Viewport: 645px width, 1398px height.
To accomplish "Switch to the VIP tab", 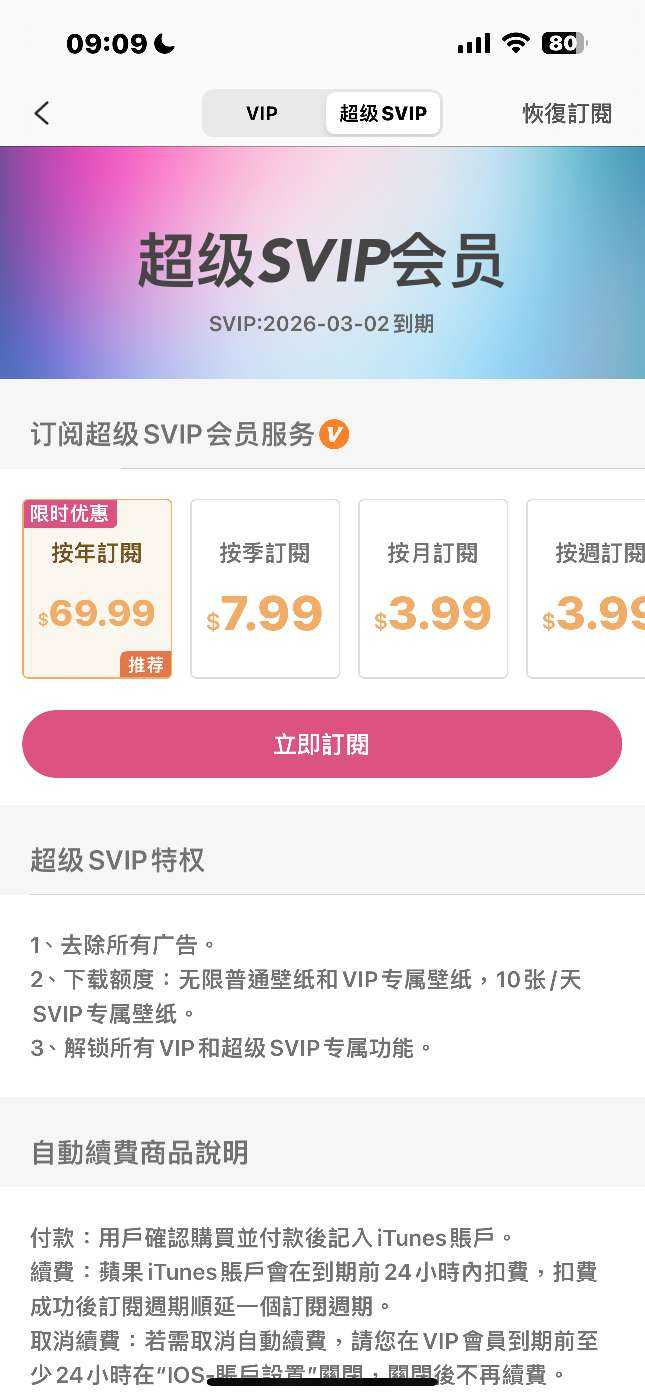I will coord(262,113).
